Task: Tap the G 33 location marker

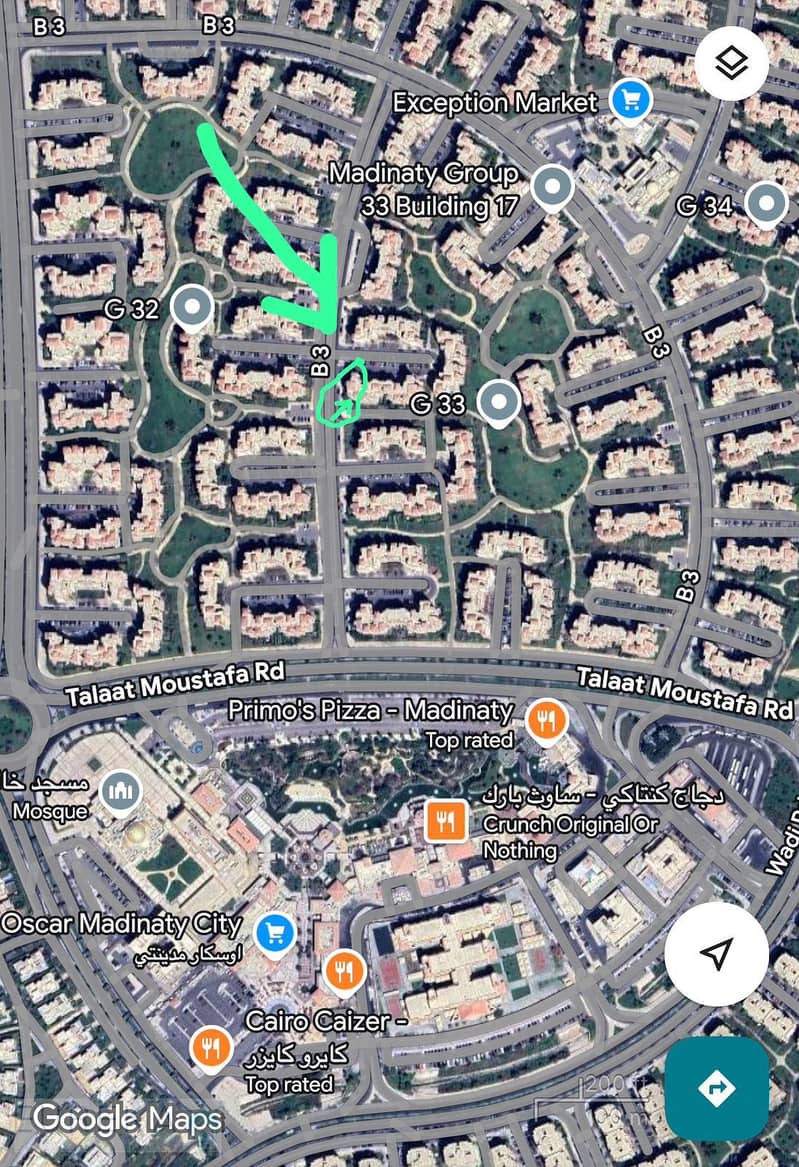Action: click(497, 402)
